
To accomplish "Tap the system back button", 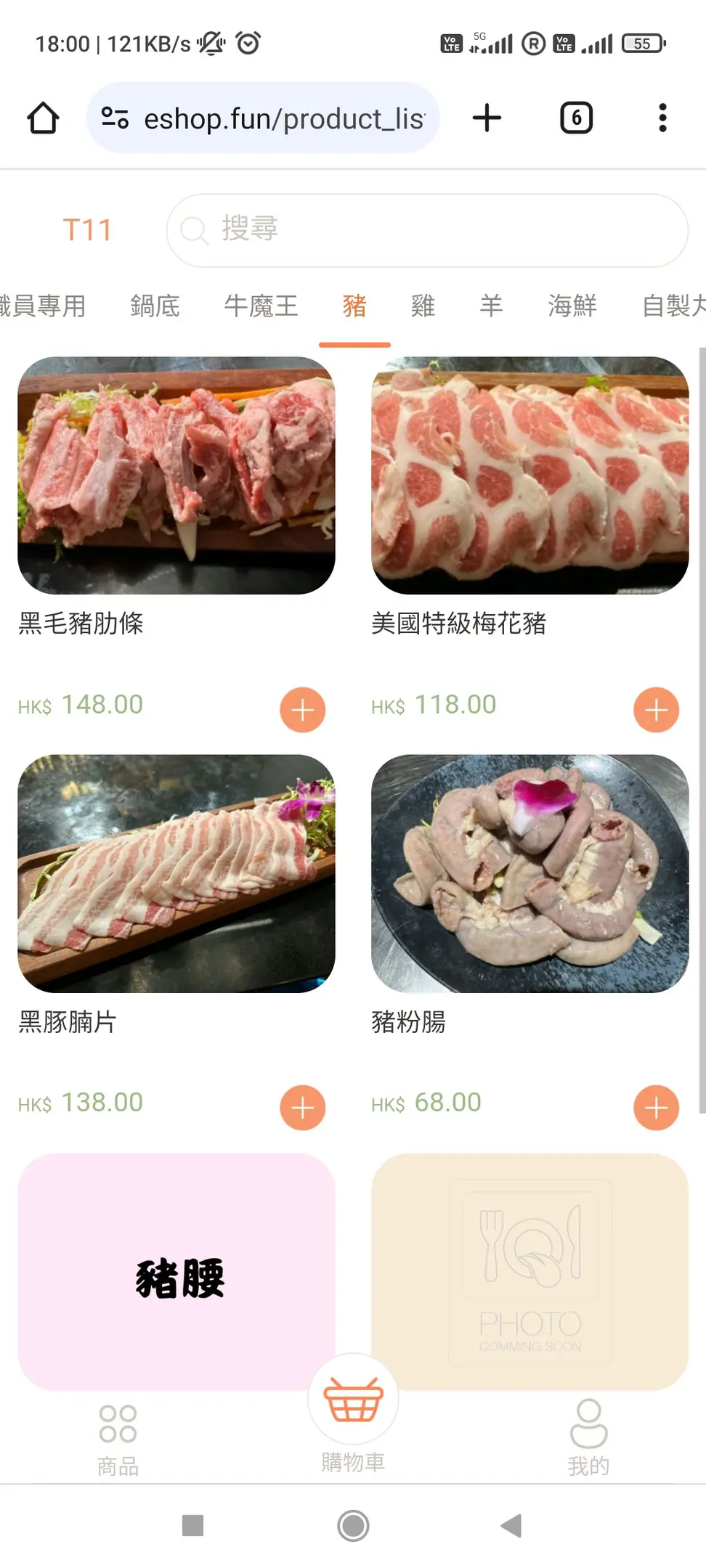I will point(511,1525).
